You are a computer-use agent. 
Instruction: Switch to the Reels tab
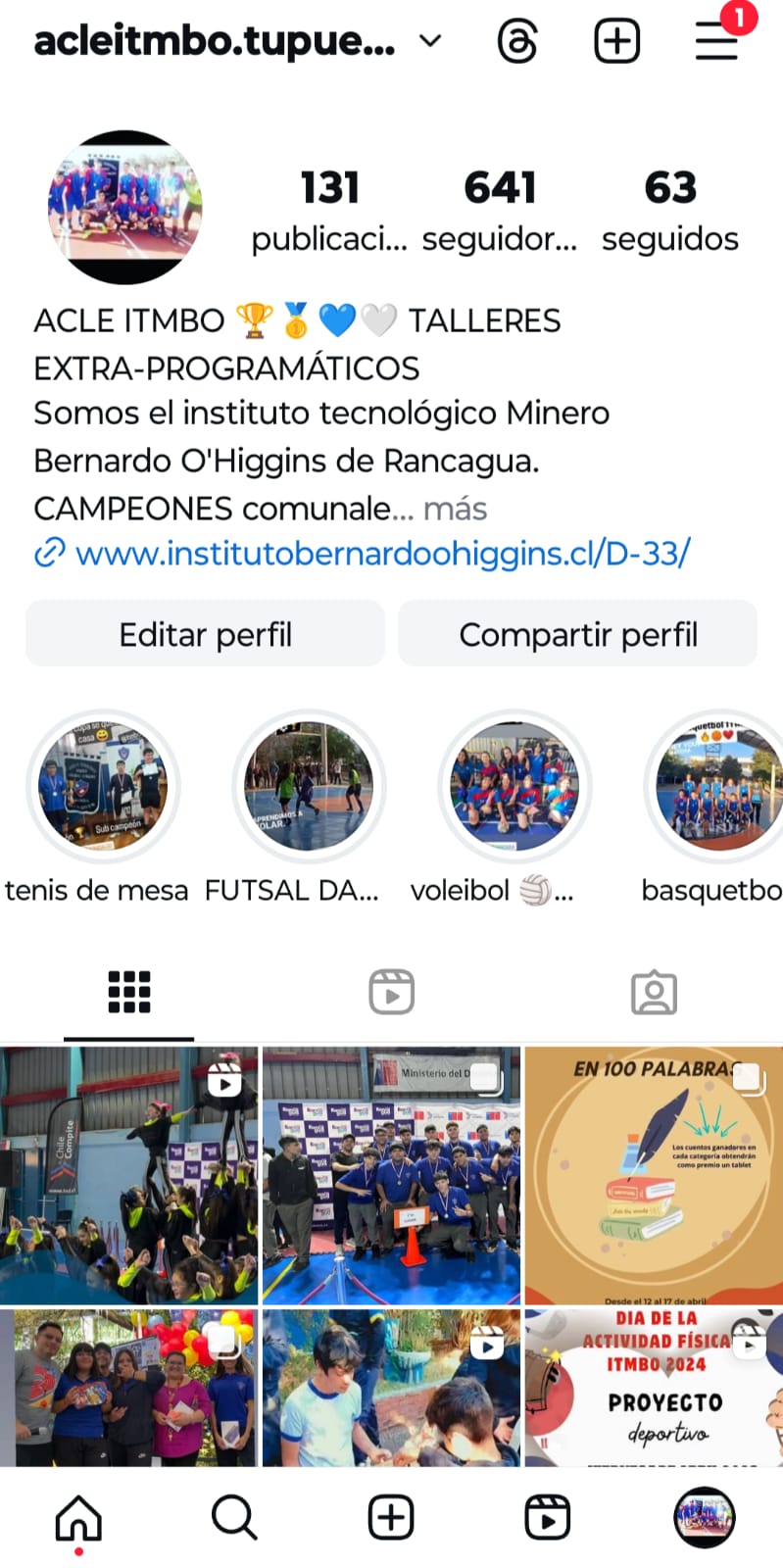(x=391, y=992)
